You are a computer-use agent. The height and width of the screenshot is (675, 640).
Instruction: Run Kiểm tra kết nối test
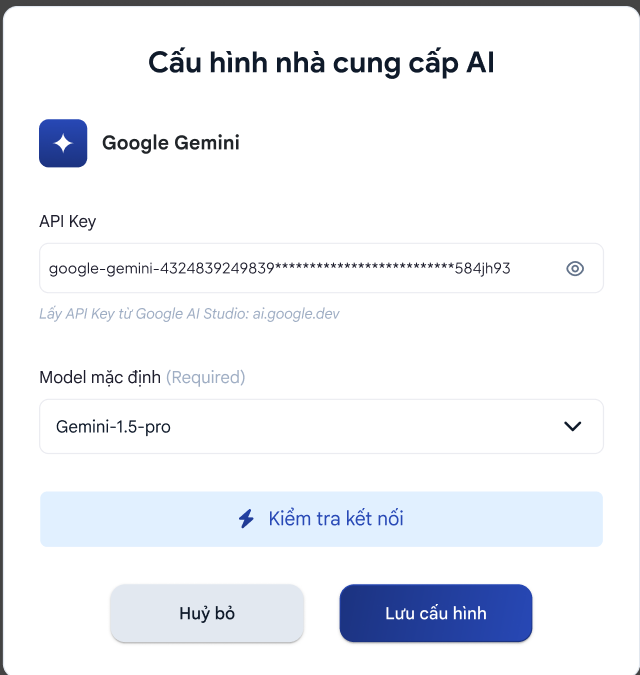tap(321, 519)
